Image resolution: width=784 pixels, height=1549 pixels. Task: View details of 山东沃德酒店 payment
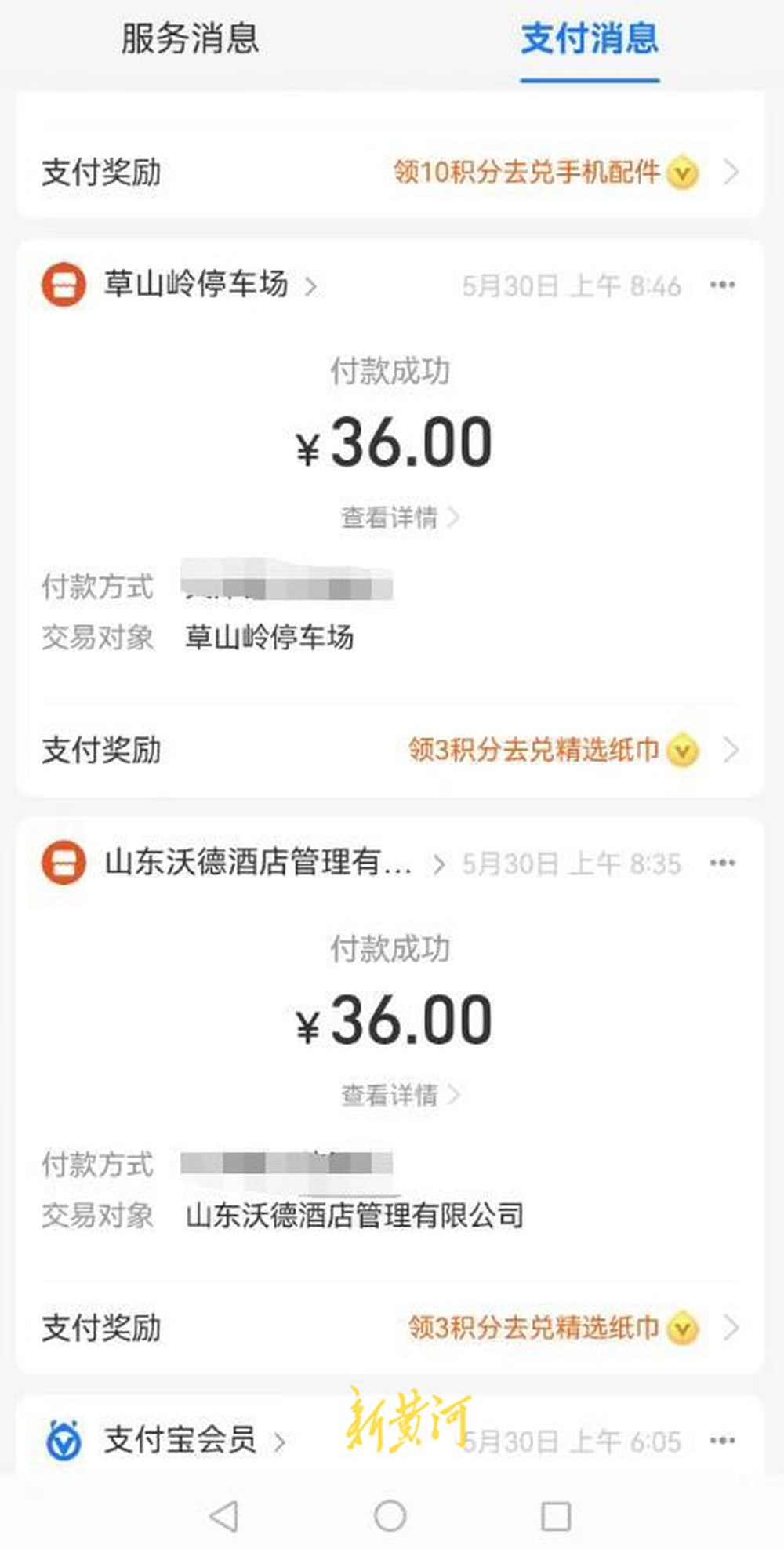point(400,1096)
